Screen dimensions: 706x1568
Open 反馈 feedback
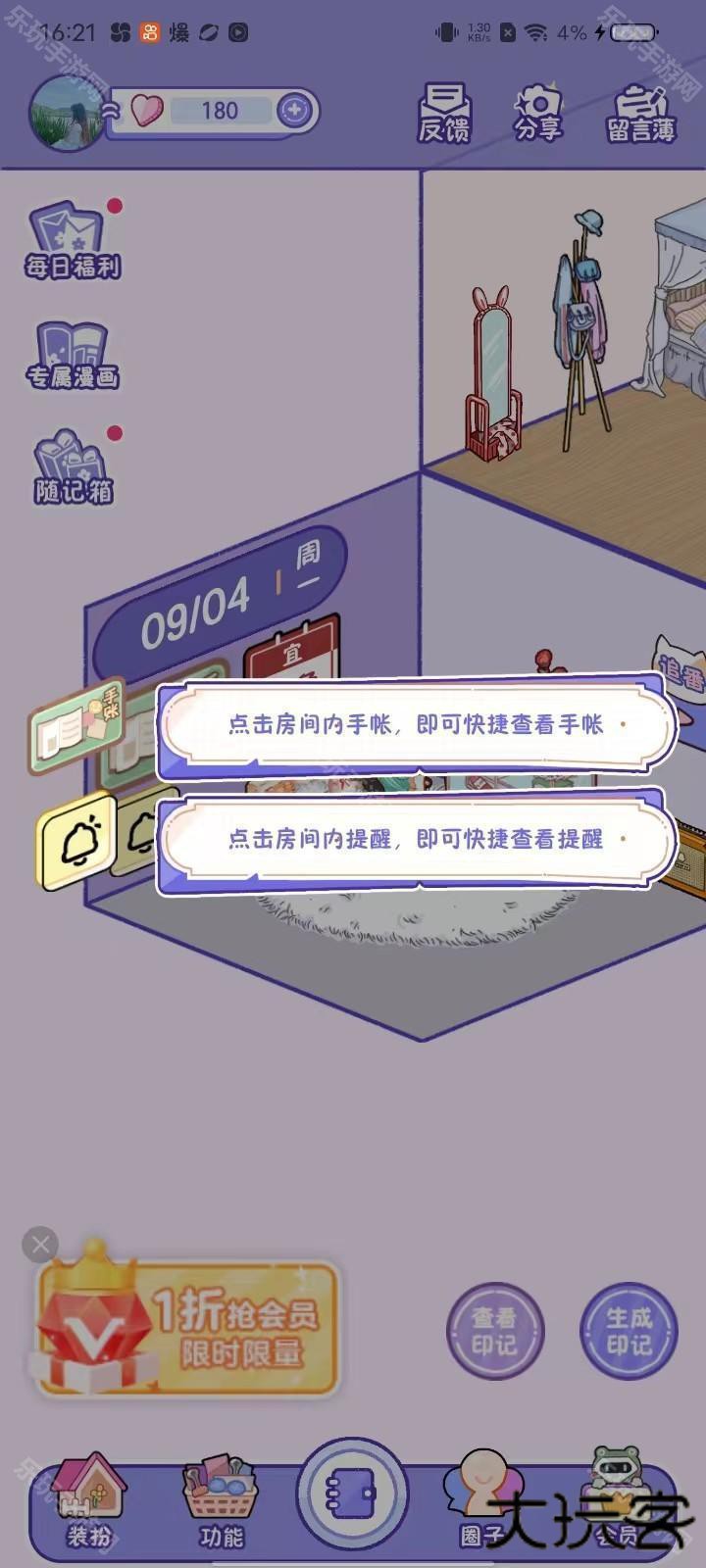pyautogui.click(x=444, y=114)
